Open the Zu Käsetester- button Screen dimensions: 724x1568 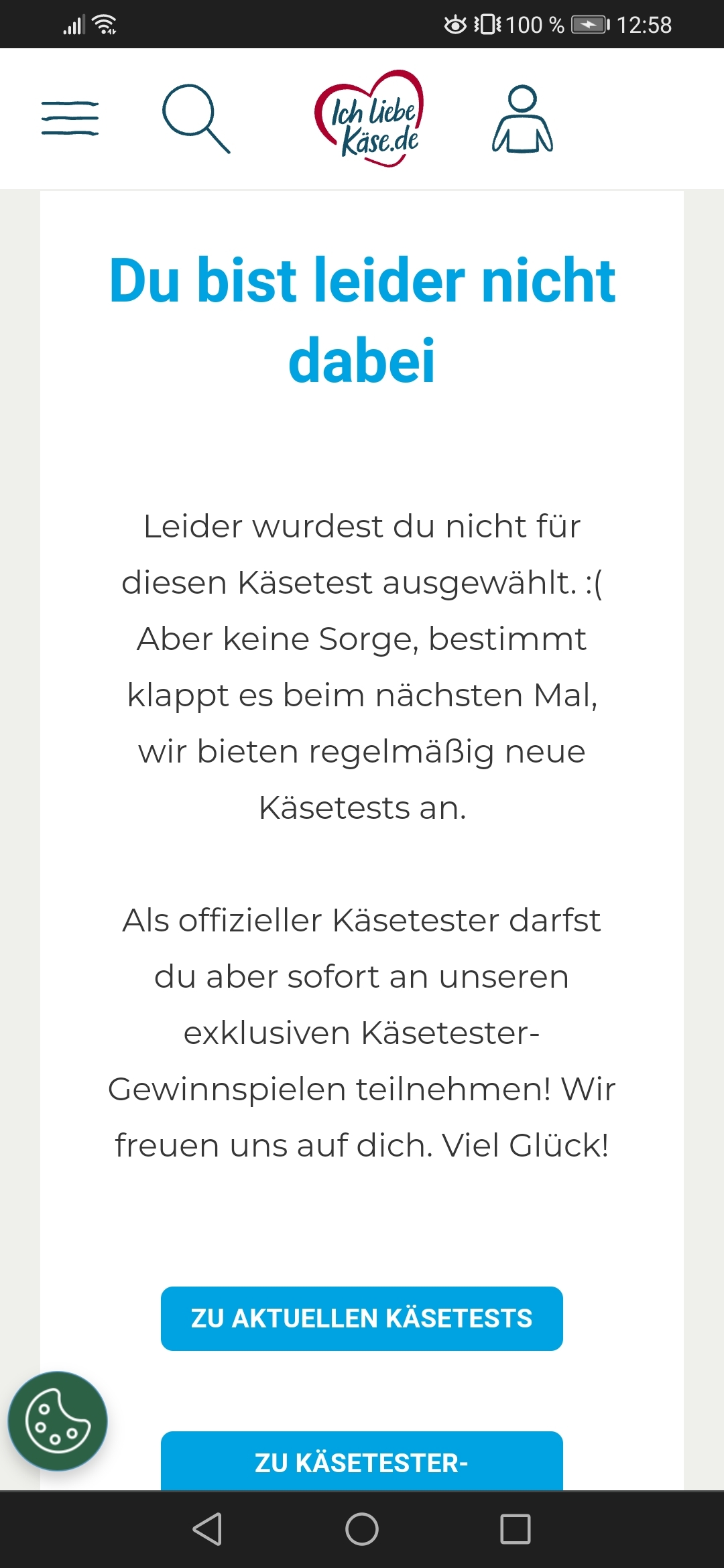362,1461
